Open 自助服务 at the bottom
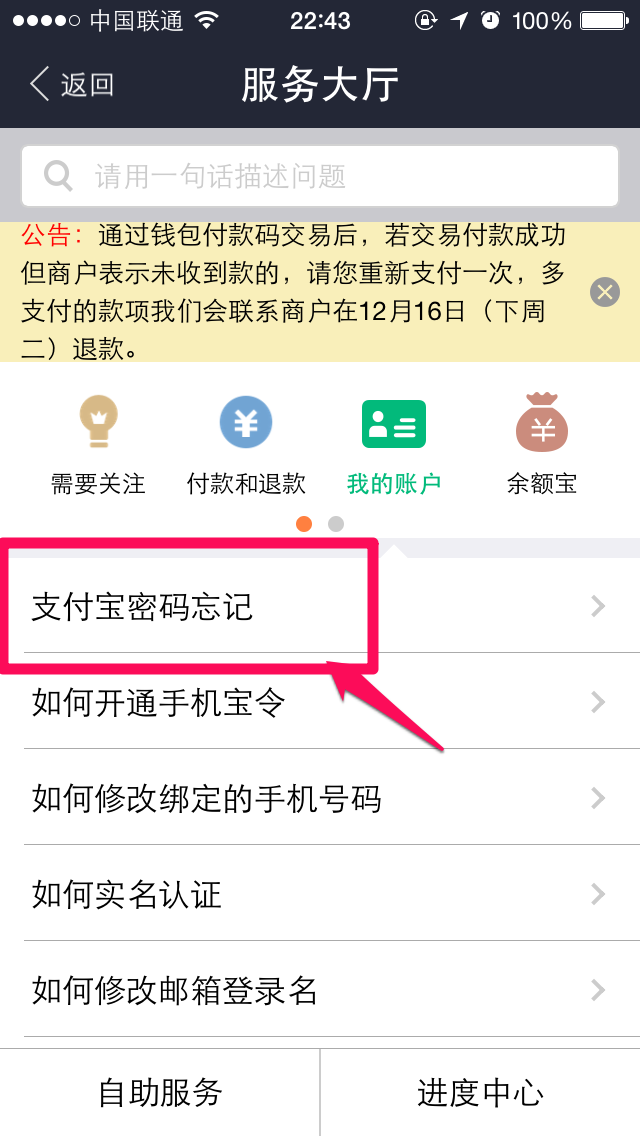This screenshot has width=640, height=1136. [x=160, y=1092]
